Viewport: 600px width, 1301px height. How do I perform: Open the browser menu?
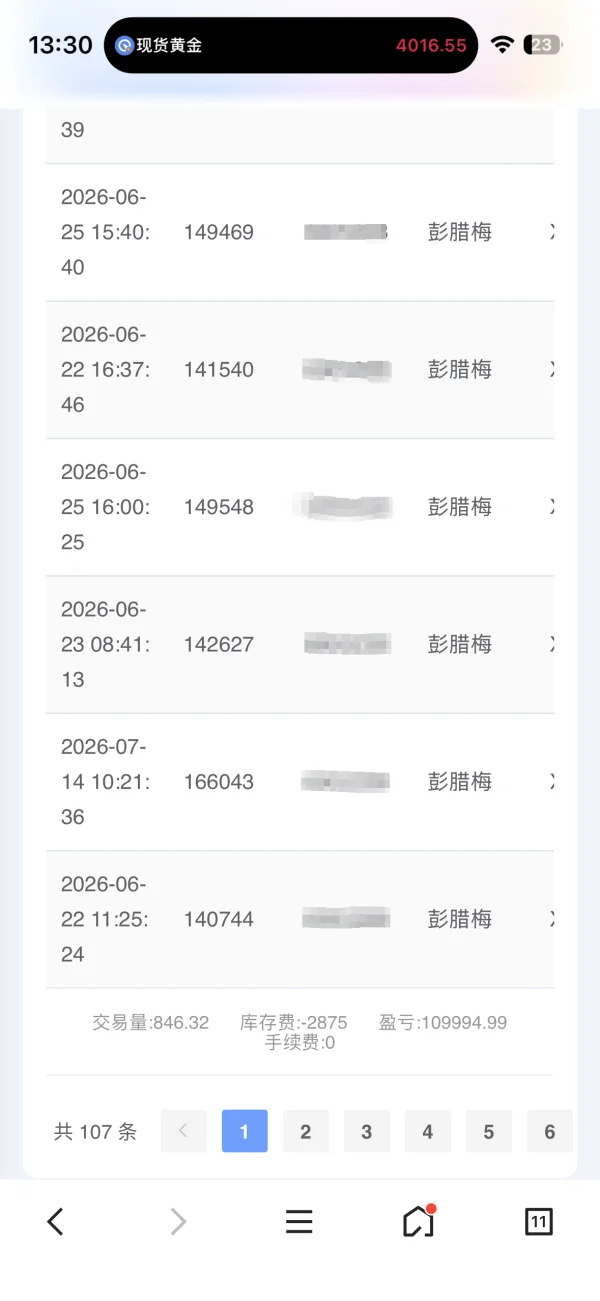click(x=299, y=1221)
